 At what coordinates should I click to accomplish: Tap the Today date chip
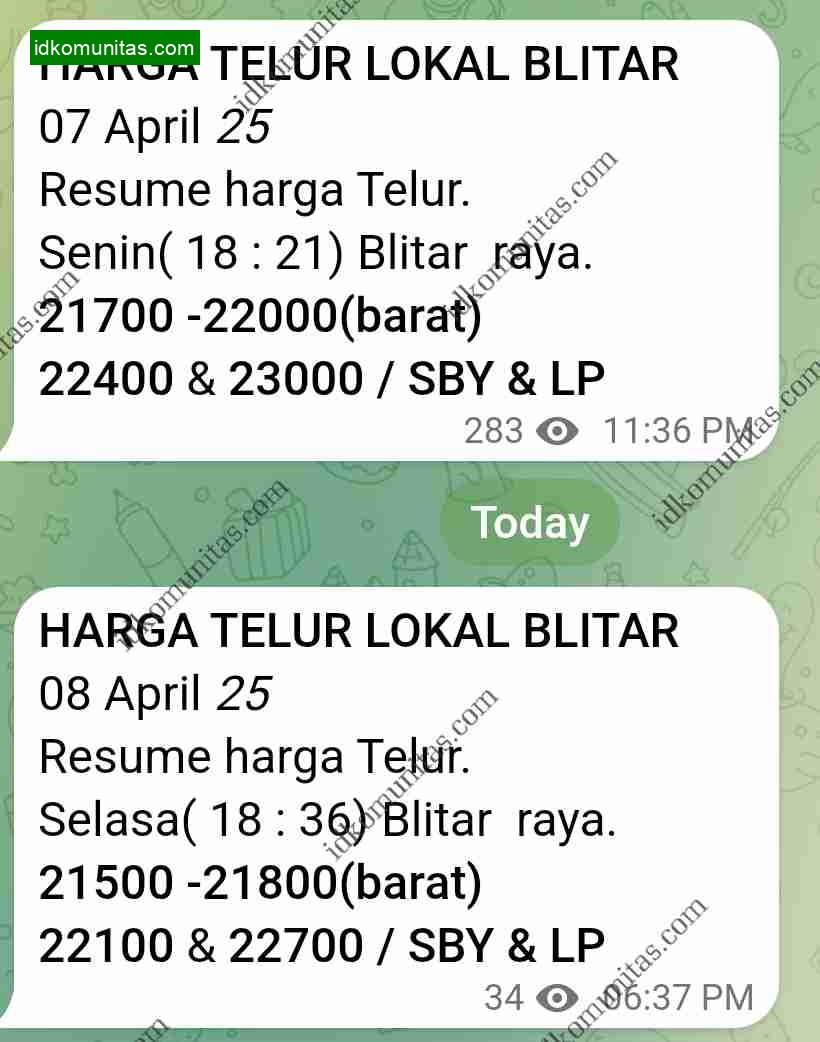pyautogui.click(x=530, y=523)
